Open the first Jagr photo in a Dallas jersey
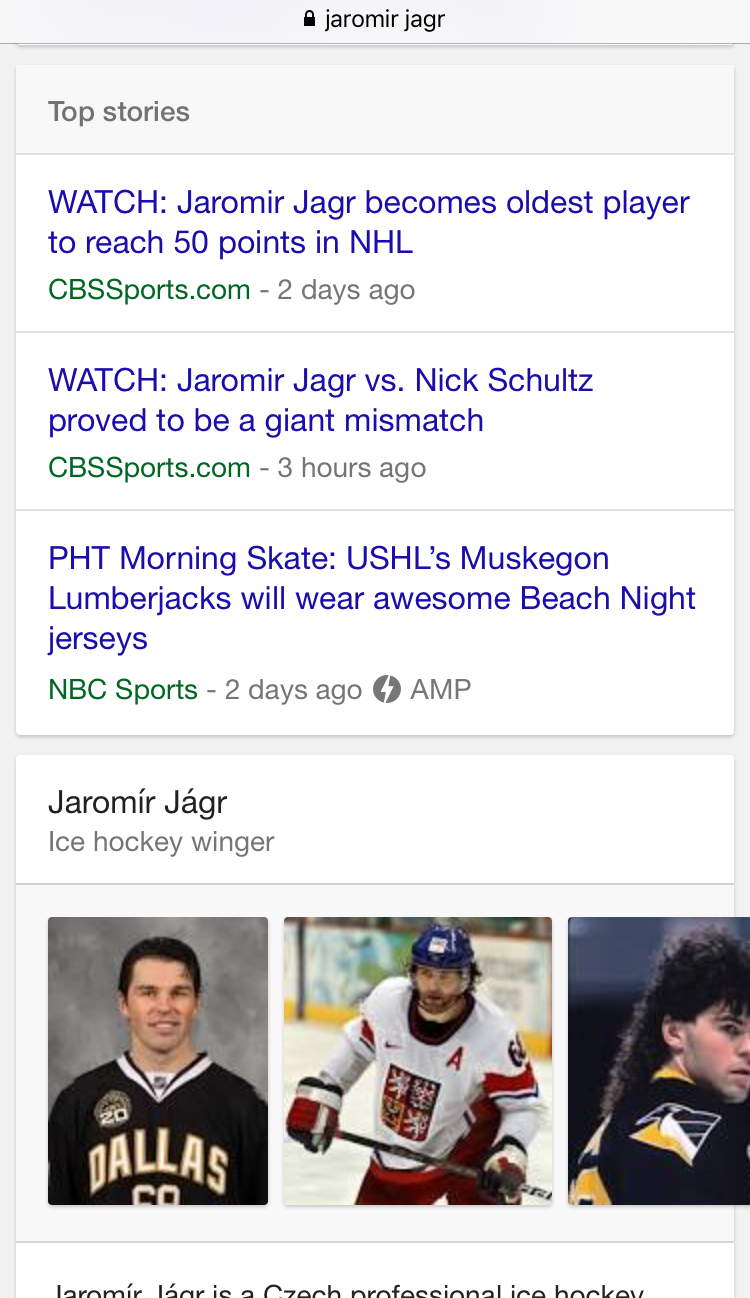 point(157,1060)
